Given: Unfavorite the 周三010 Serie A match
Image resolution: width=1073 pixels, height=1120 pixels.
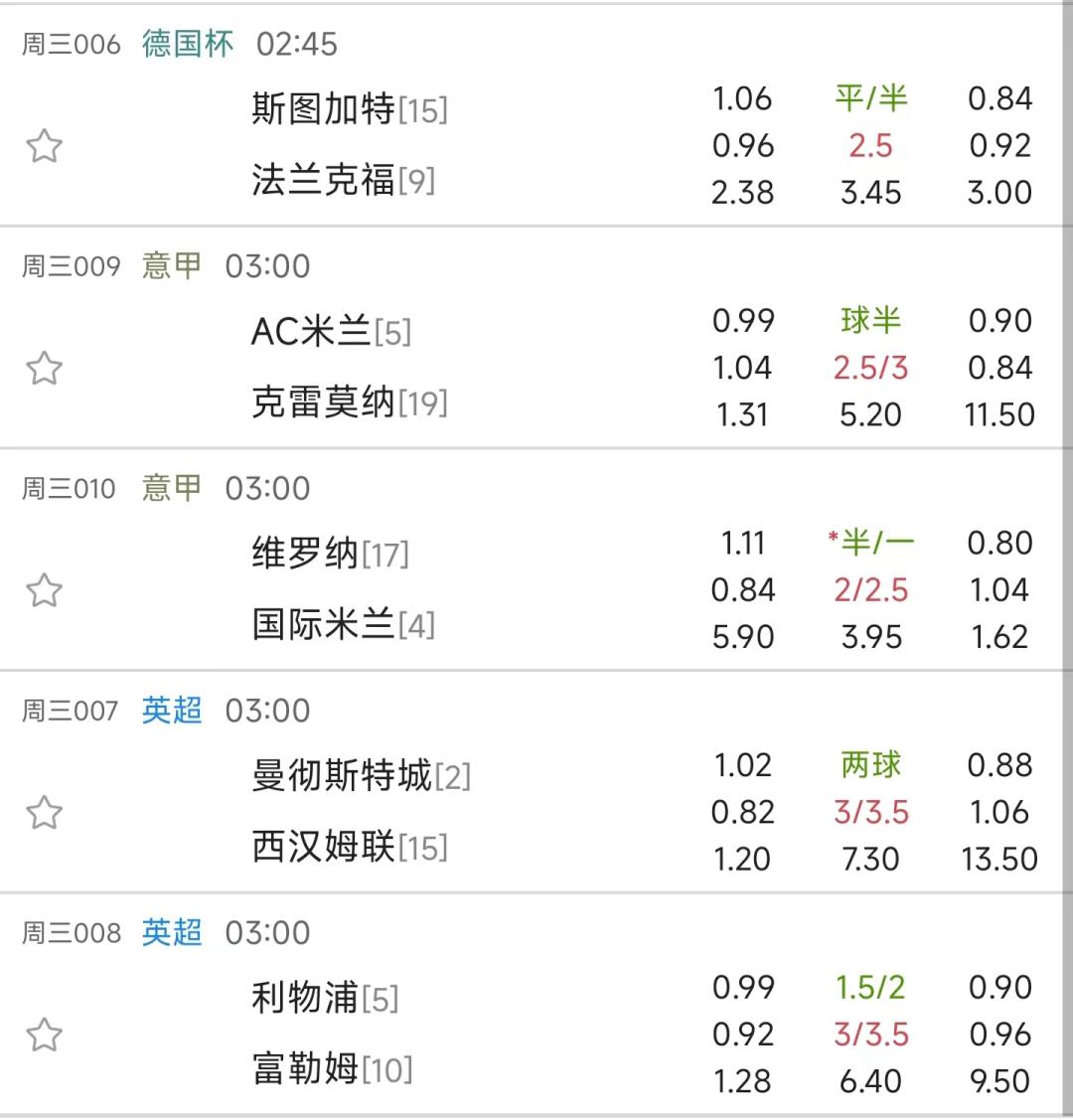Looking at the screenshot, I should 44,590.
